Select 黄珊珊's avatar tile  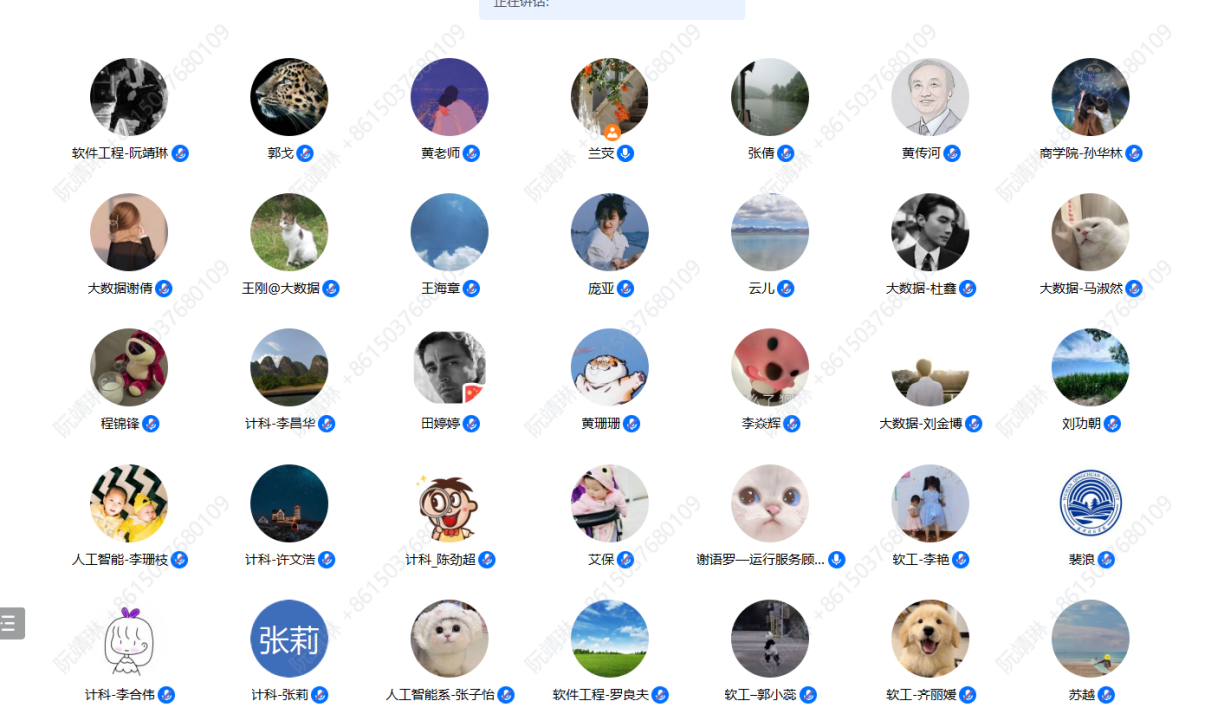point(609,368)
